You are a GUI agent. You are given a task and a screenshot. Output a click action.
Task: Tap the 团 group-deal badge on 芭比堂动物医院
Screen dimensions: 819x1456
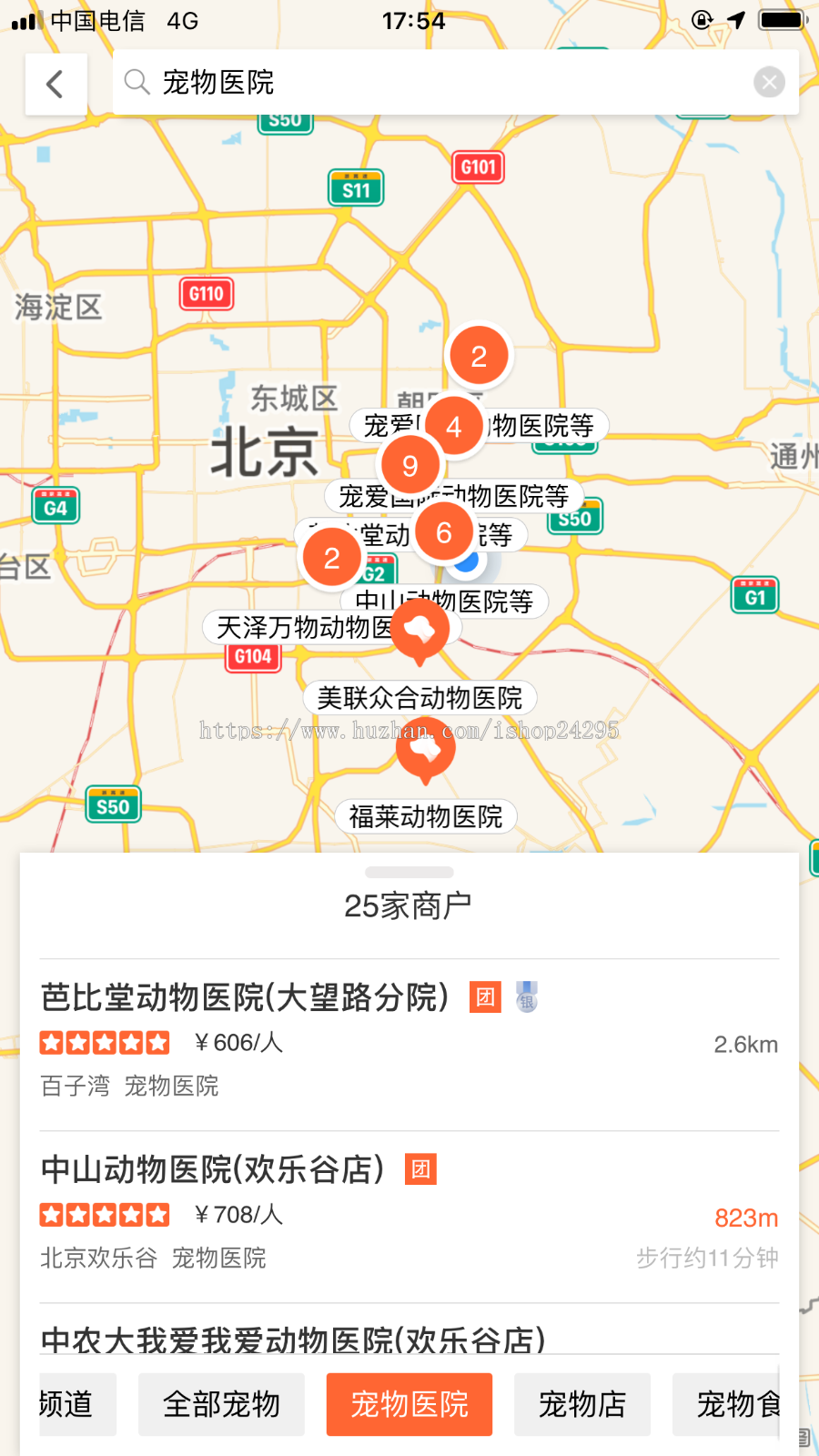click(487, 997)
